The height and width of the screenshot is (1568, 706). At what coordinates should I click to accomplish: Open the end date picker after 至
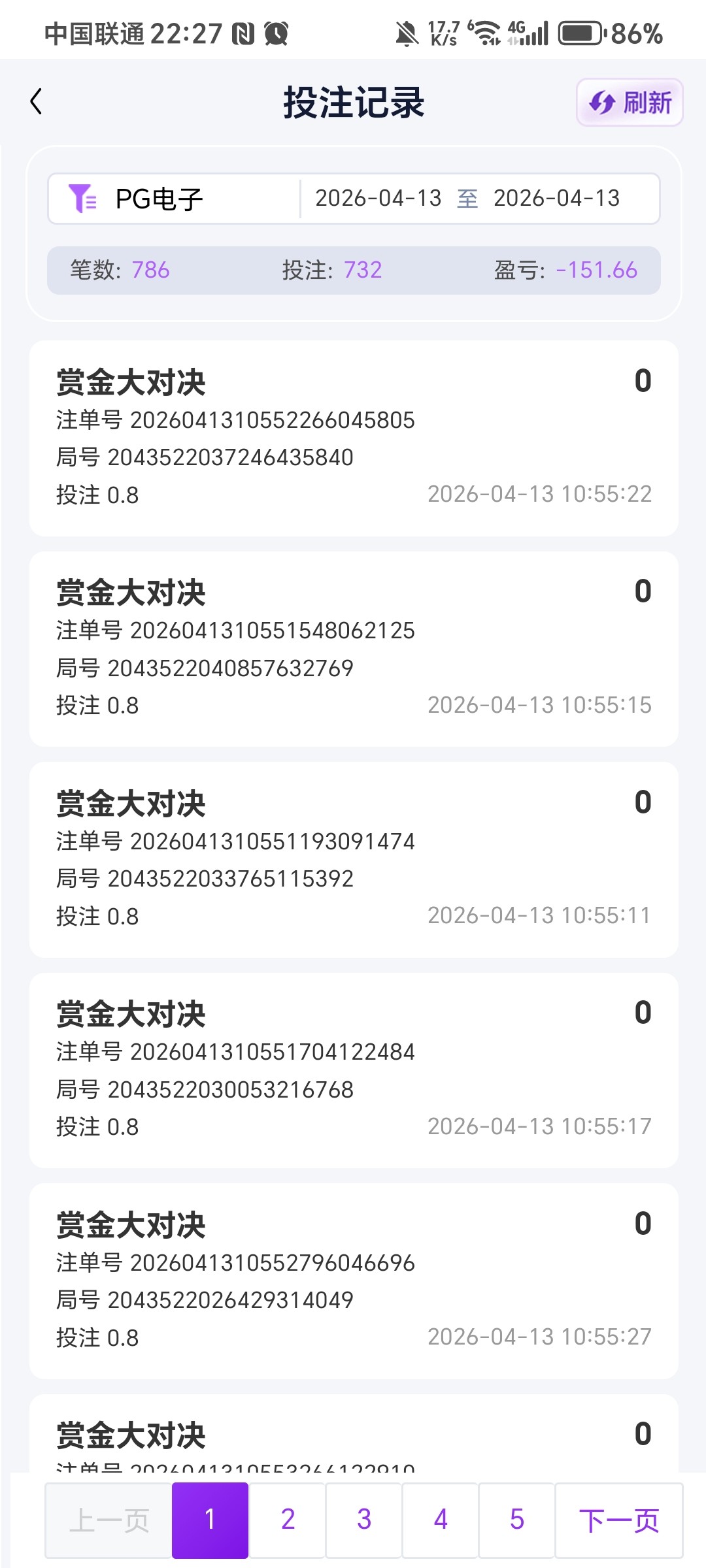tap(557, 199)
